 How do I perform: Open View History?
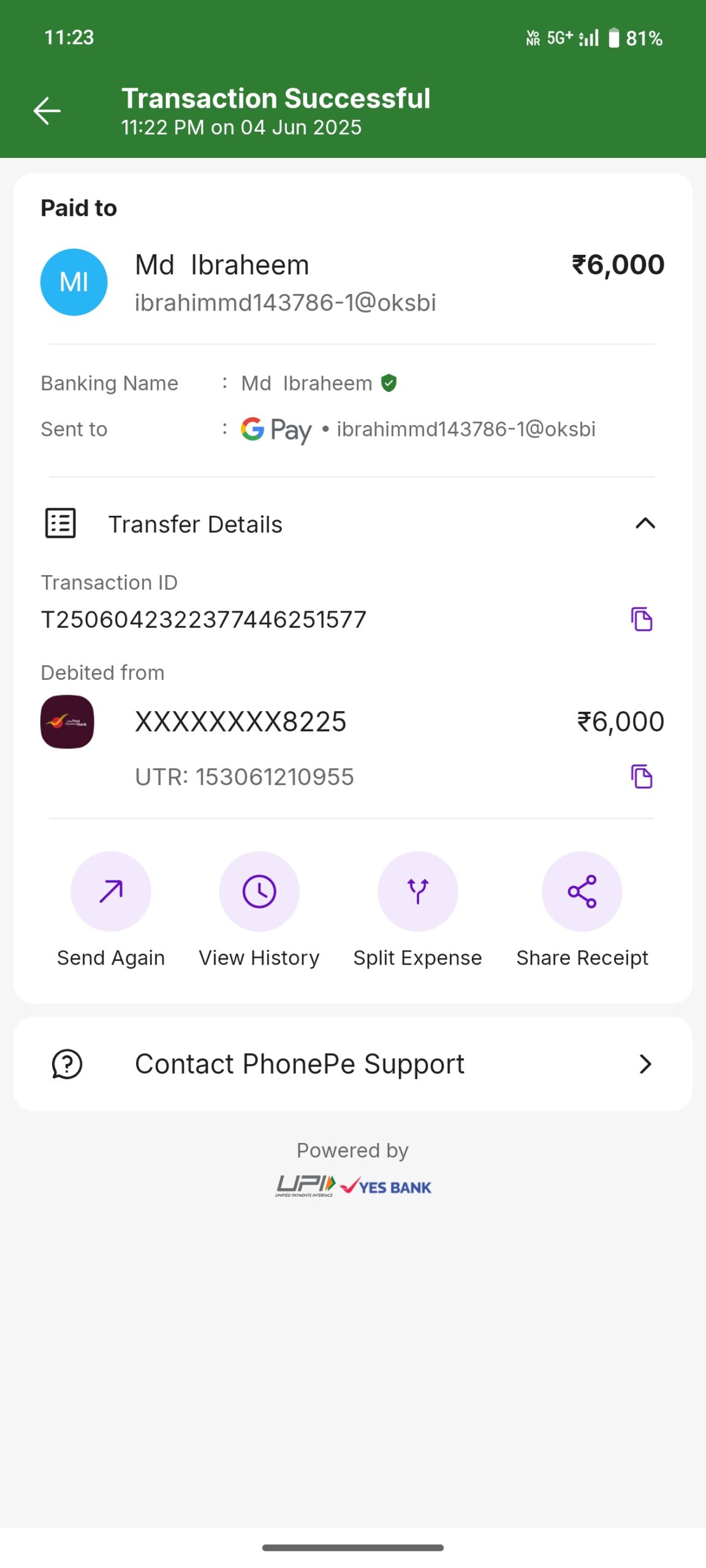tap(259, 892)
